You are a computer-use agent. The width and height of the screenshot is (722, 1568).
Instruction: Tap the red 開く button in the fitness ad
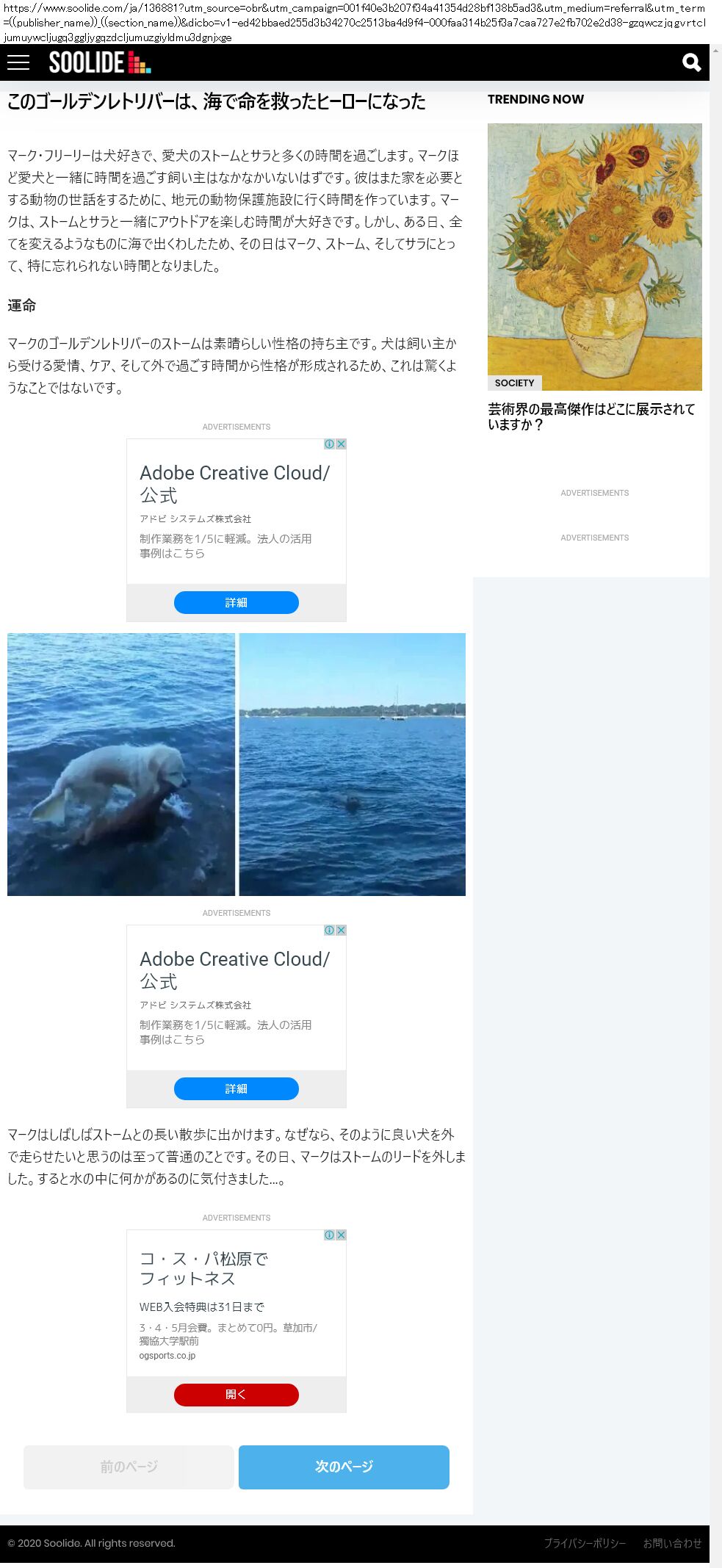click(x=236, y=1394)
